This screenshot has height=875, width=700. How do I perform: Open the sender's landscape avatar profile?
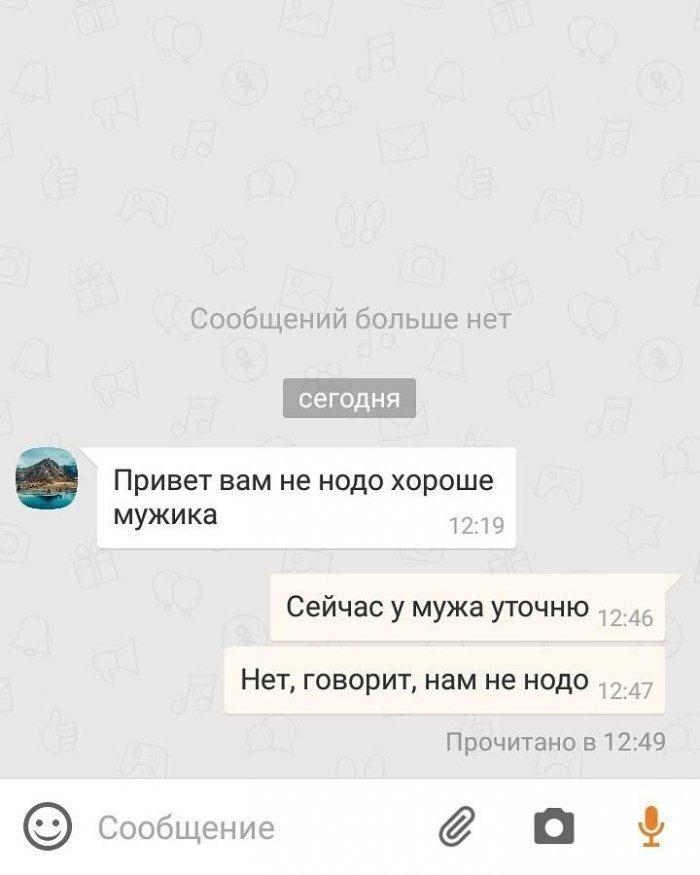click(47, 477)
